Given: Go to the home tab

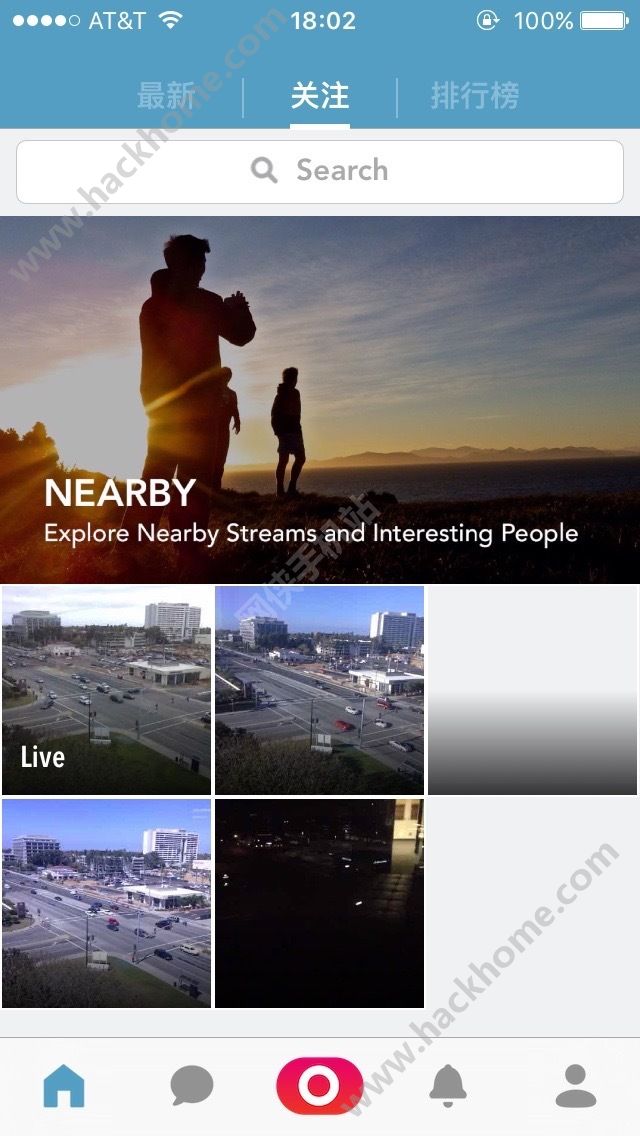Looking at the screenshot, I should 64,1085.
